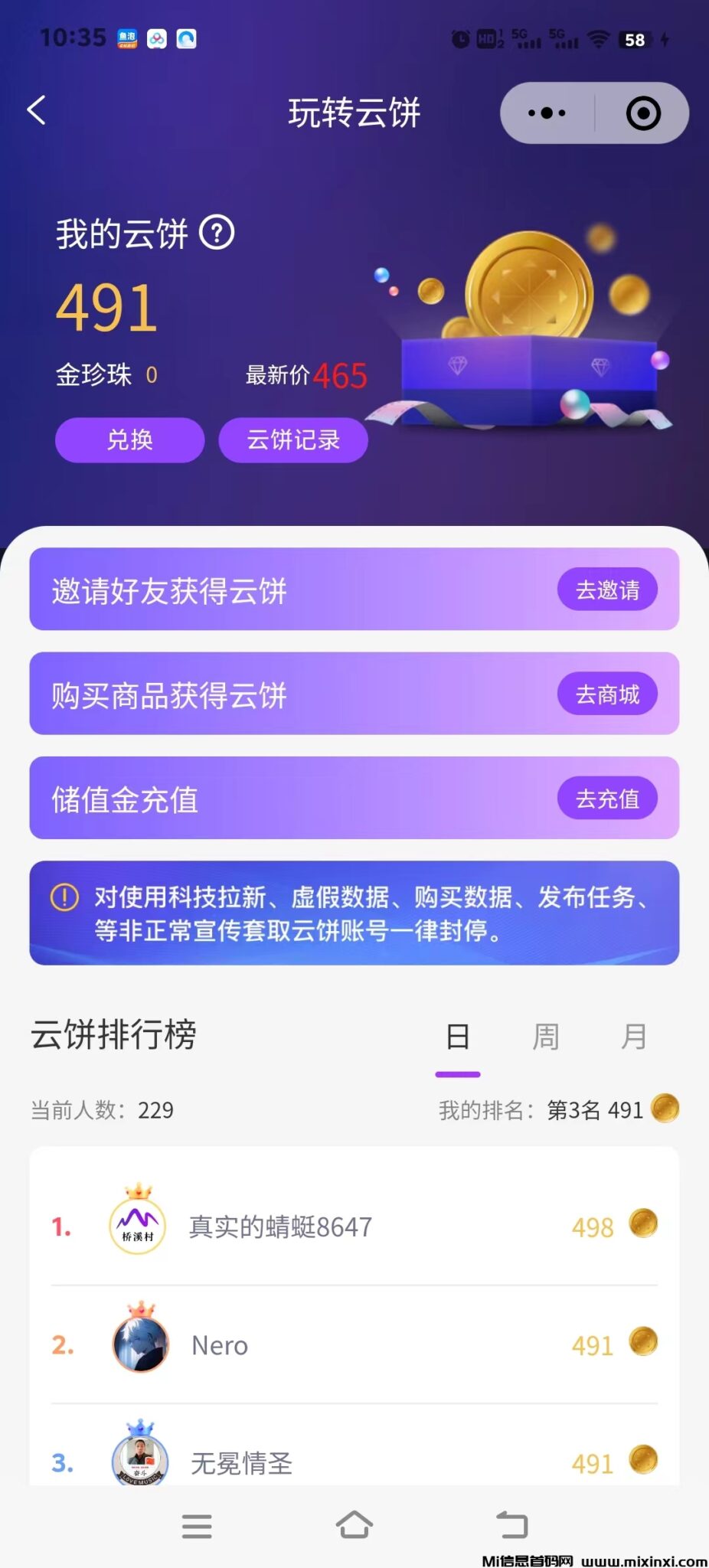Tap 去商城 to buy products
709x1568 pixels.
tap(607, 694)
